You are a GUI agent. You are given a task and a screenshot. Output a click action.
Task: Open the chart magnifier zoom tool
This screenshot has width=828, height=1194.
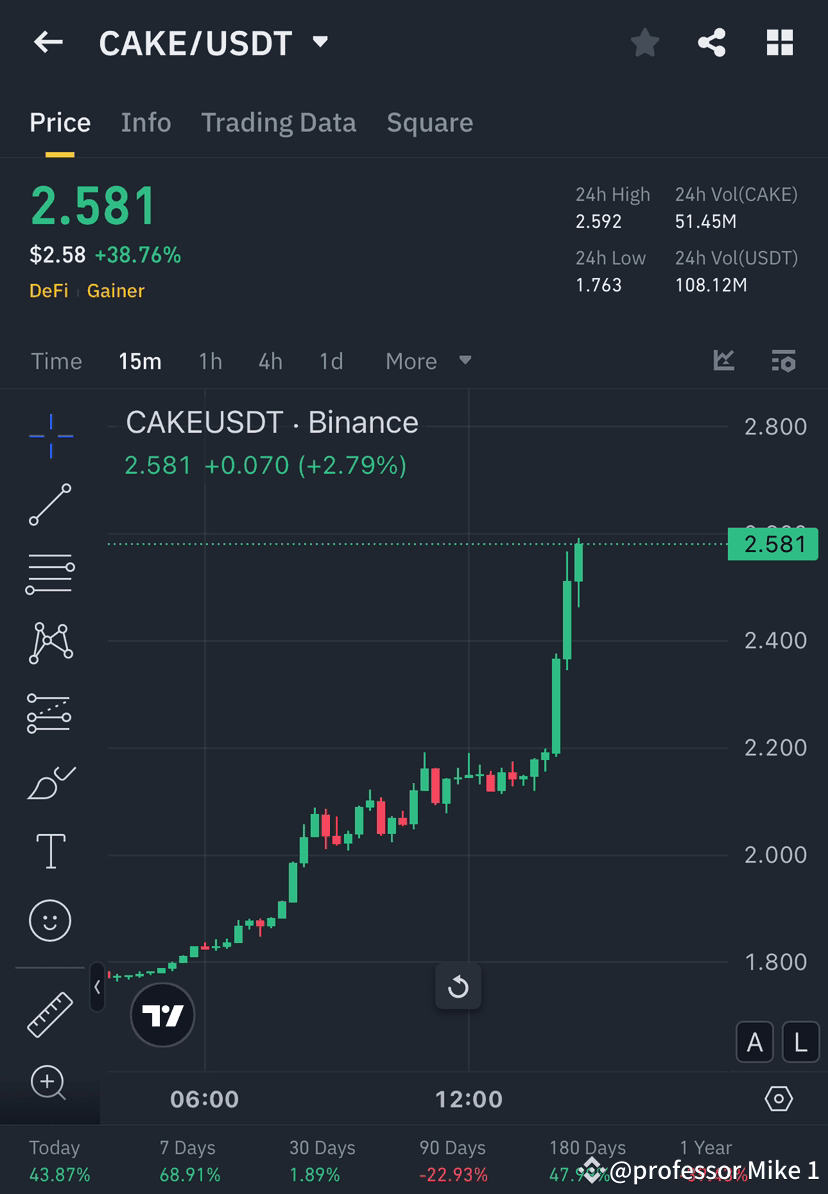point(50,1083)
